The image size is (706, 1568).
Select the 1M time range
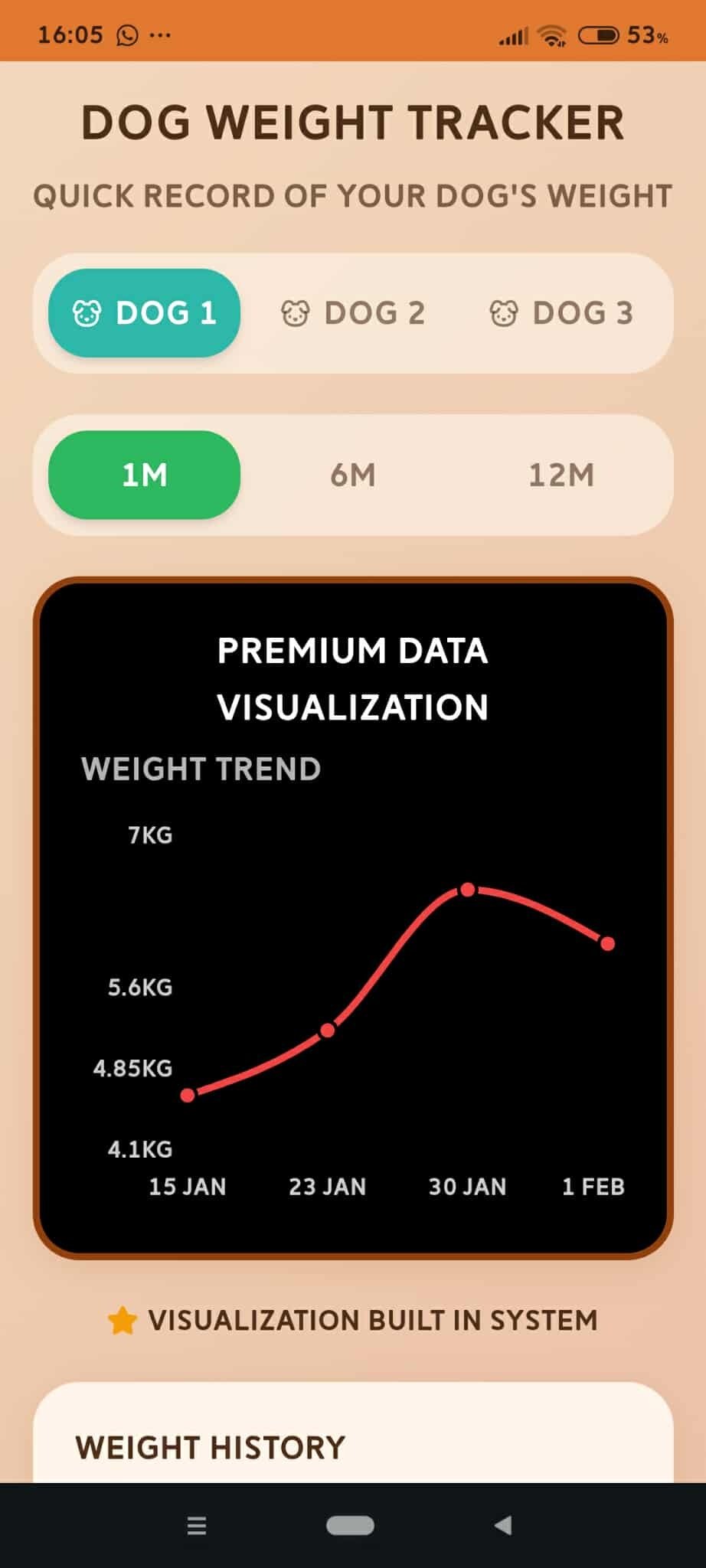point(144,475)
